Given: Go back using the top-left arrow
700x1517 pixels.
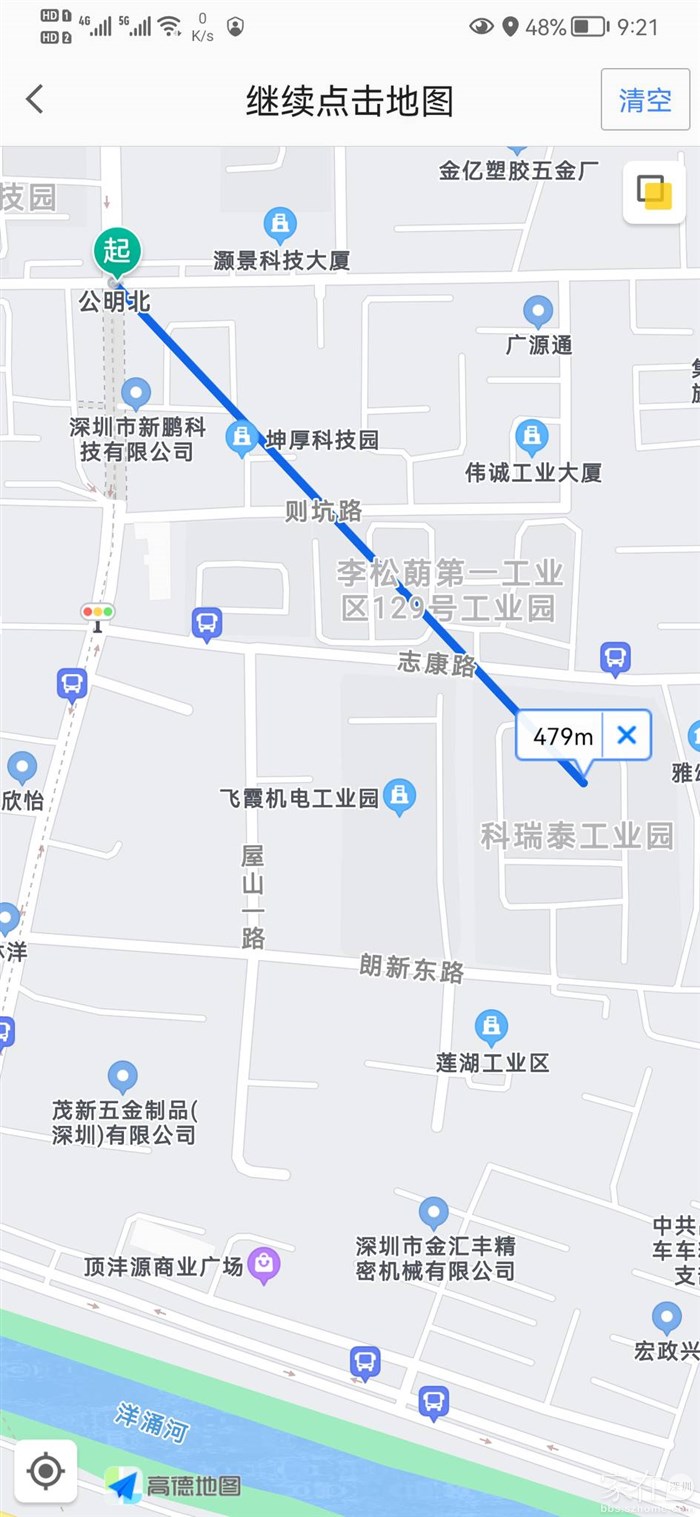Looking at the screenshot, I should tap(35, 99).
